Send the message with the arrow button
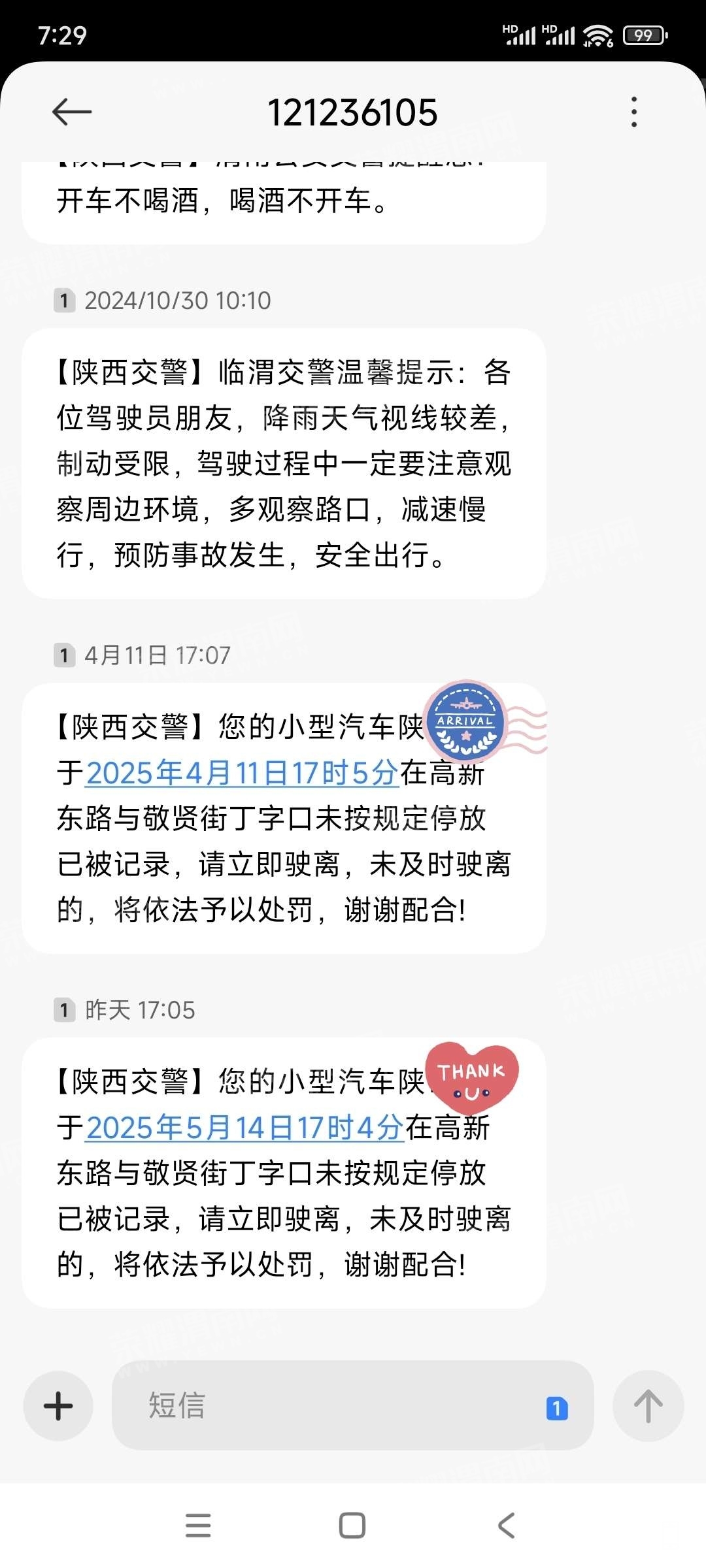Viewport: 706px width, 1568px height. [x=648, y=1406]
